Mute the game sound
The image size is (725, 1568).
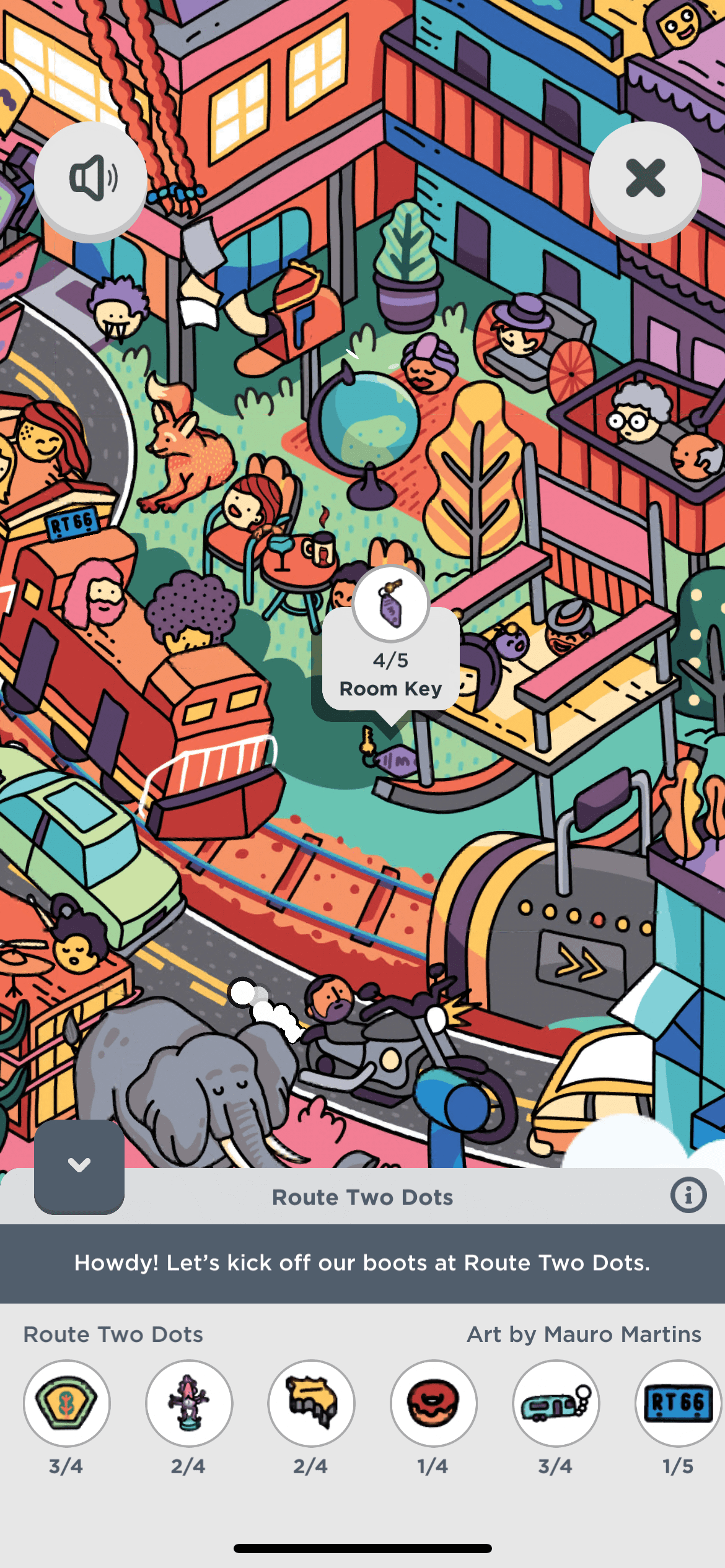pos(90,178)
